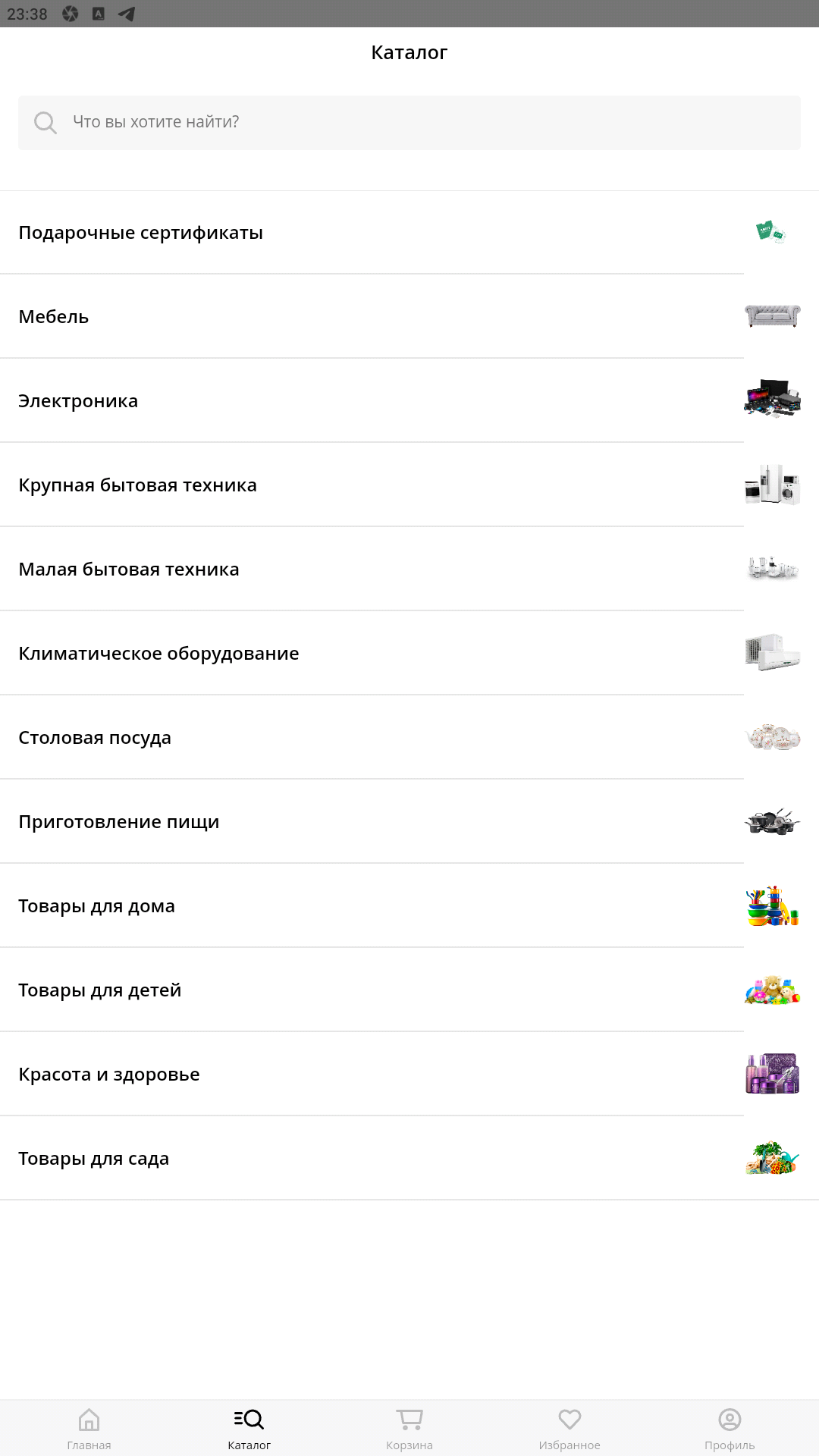Open the Подарочные сертификаты category
The height and width of the screenshot is (1456, 819).
point(409,233)
